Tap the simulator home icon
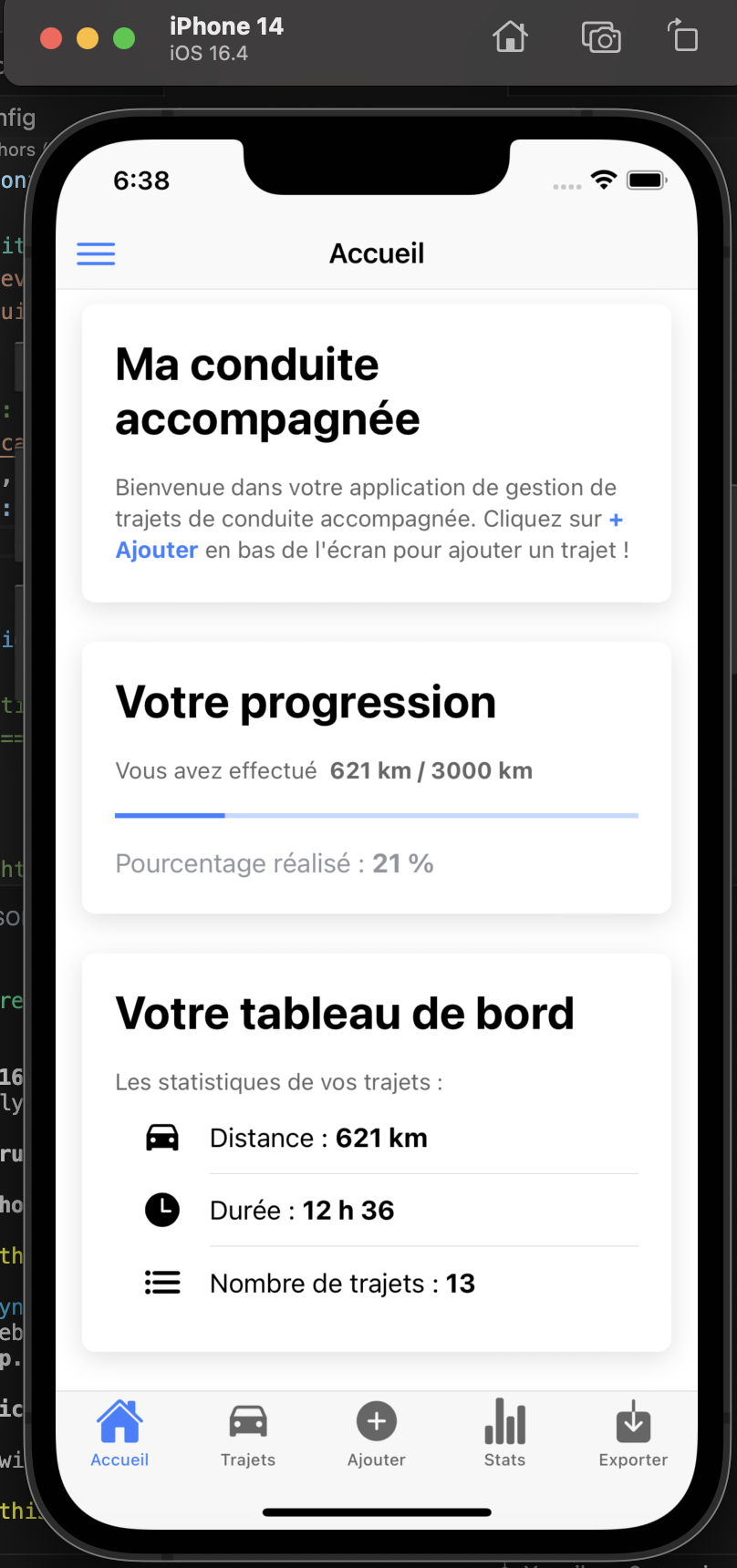 (x=510, y=37)
